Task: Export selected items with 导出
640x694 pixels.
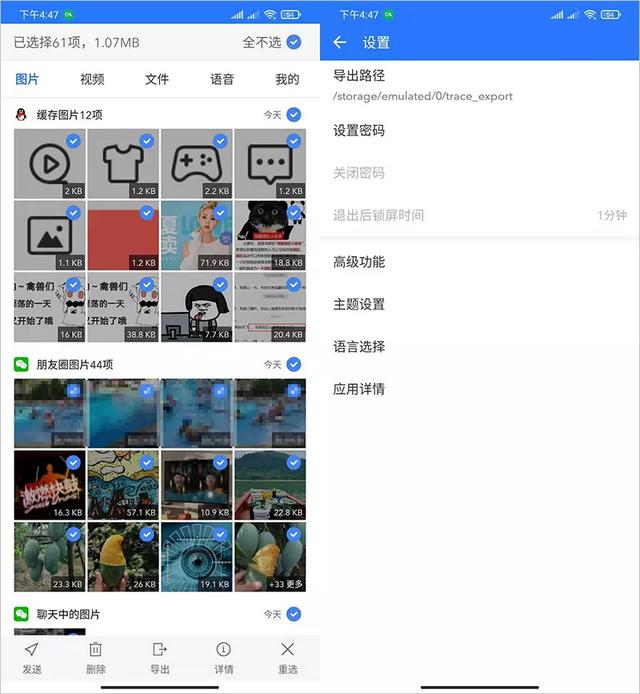Action: (x=160, y=658)
